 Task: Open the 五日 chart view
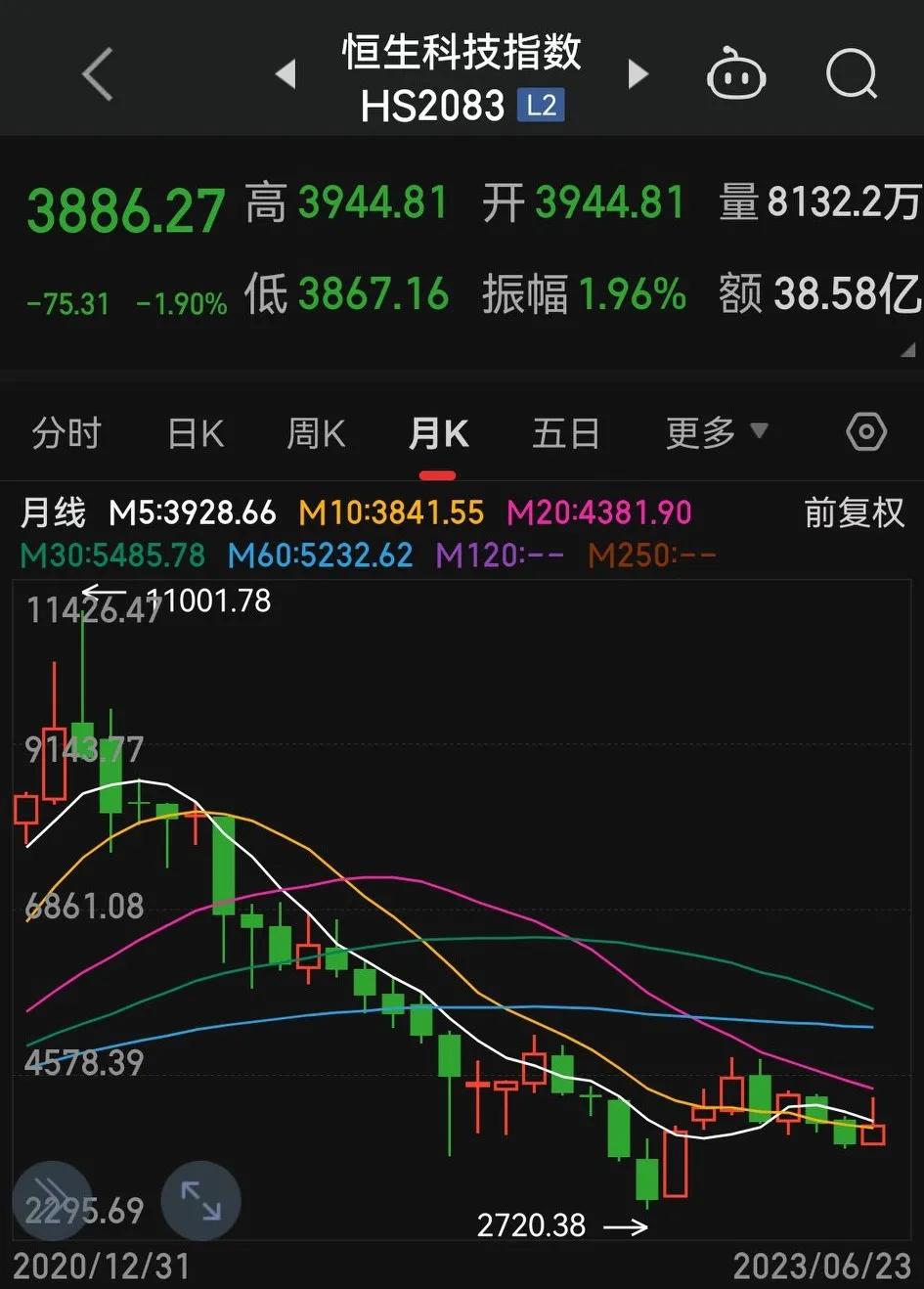565,431
